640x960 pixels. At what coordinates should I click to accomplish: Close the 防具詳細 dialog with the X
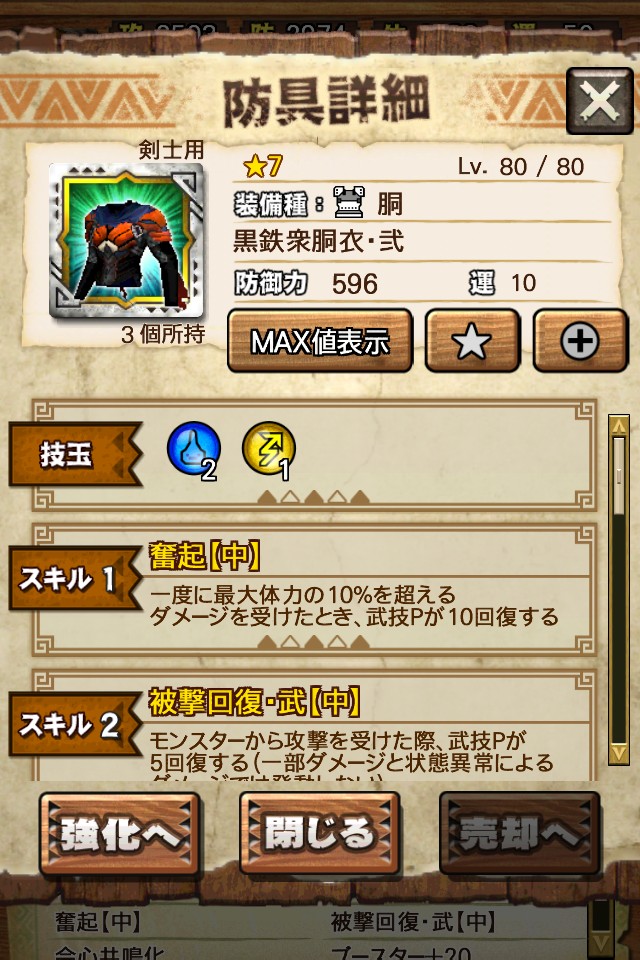coord(599,101)
